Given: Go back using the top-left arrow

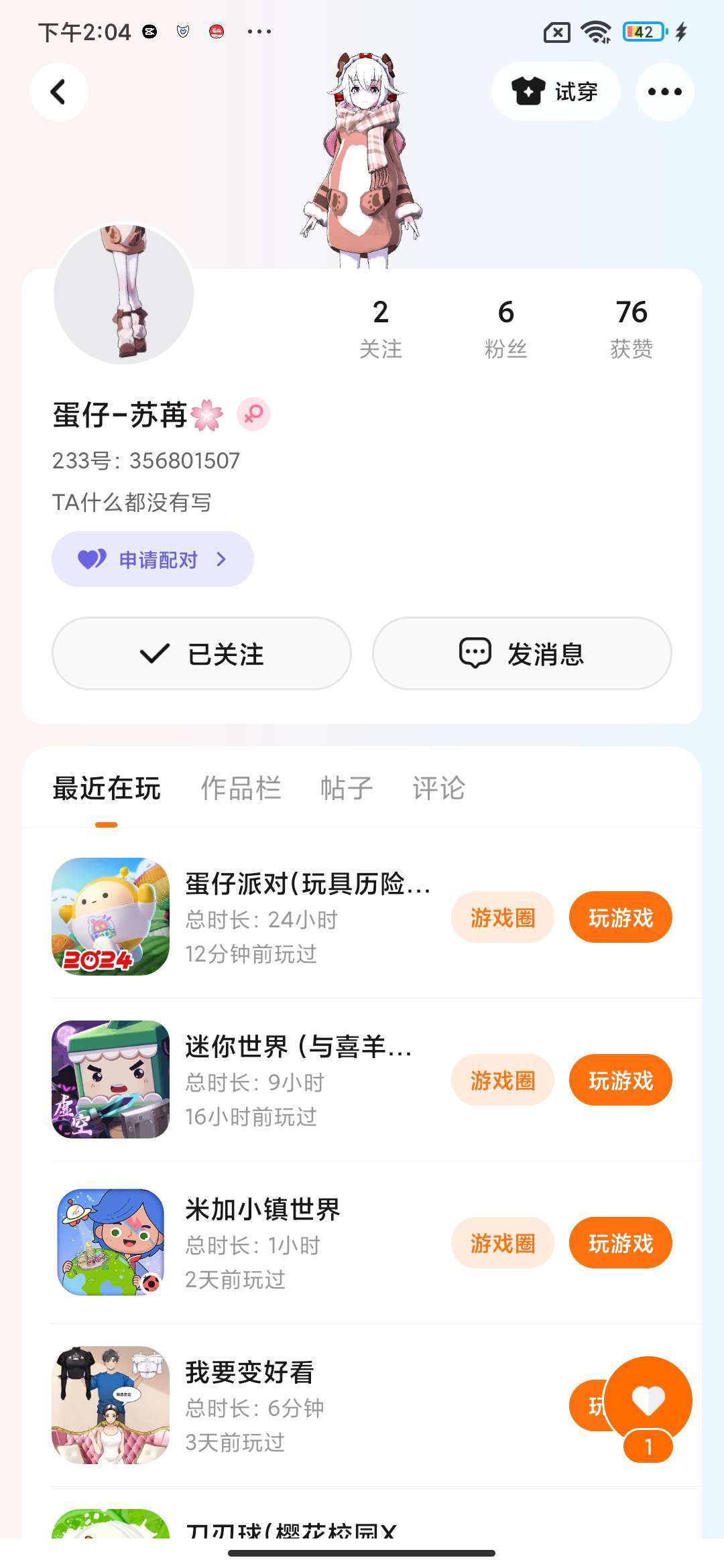Looking at the screenshot, I should click(x=59, y=92).
